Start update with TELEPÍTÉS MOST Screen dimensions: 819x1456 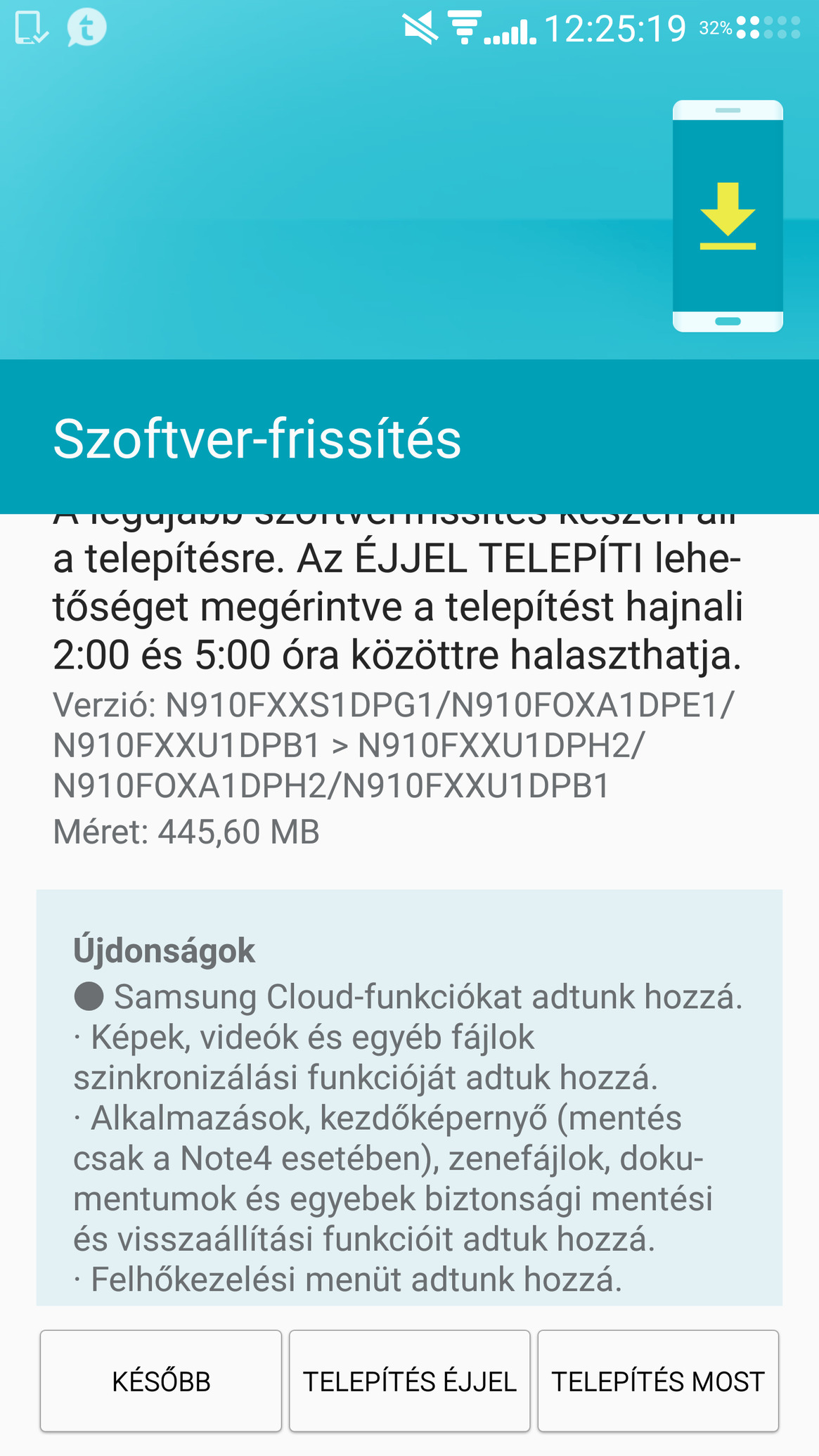pyautogui.click(x=658, y=1381)
